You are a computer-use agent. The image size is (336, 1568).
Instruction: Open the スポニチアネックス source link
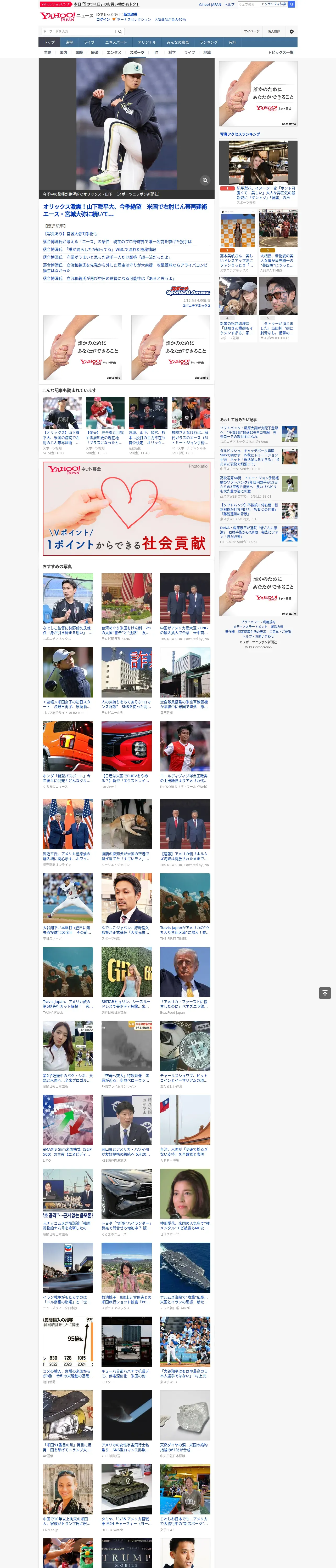pyautogui.click(x=196, y=305)
